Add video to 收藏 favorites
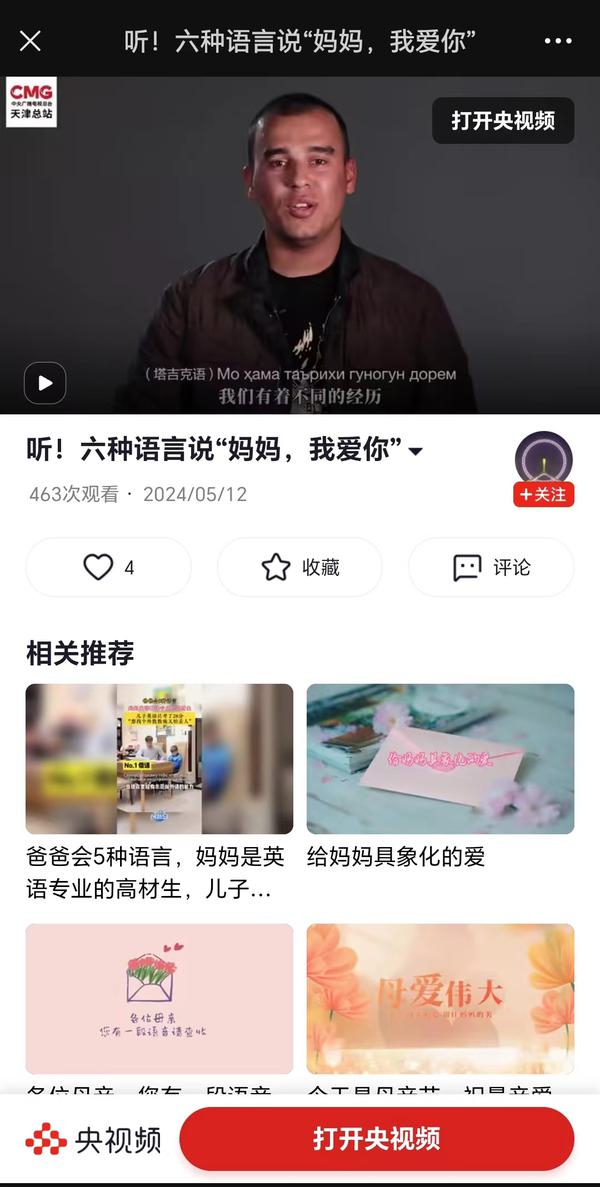The image size is (600, 1187). pyautogui.click(x=300, y=567)
